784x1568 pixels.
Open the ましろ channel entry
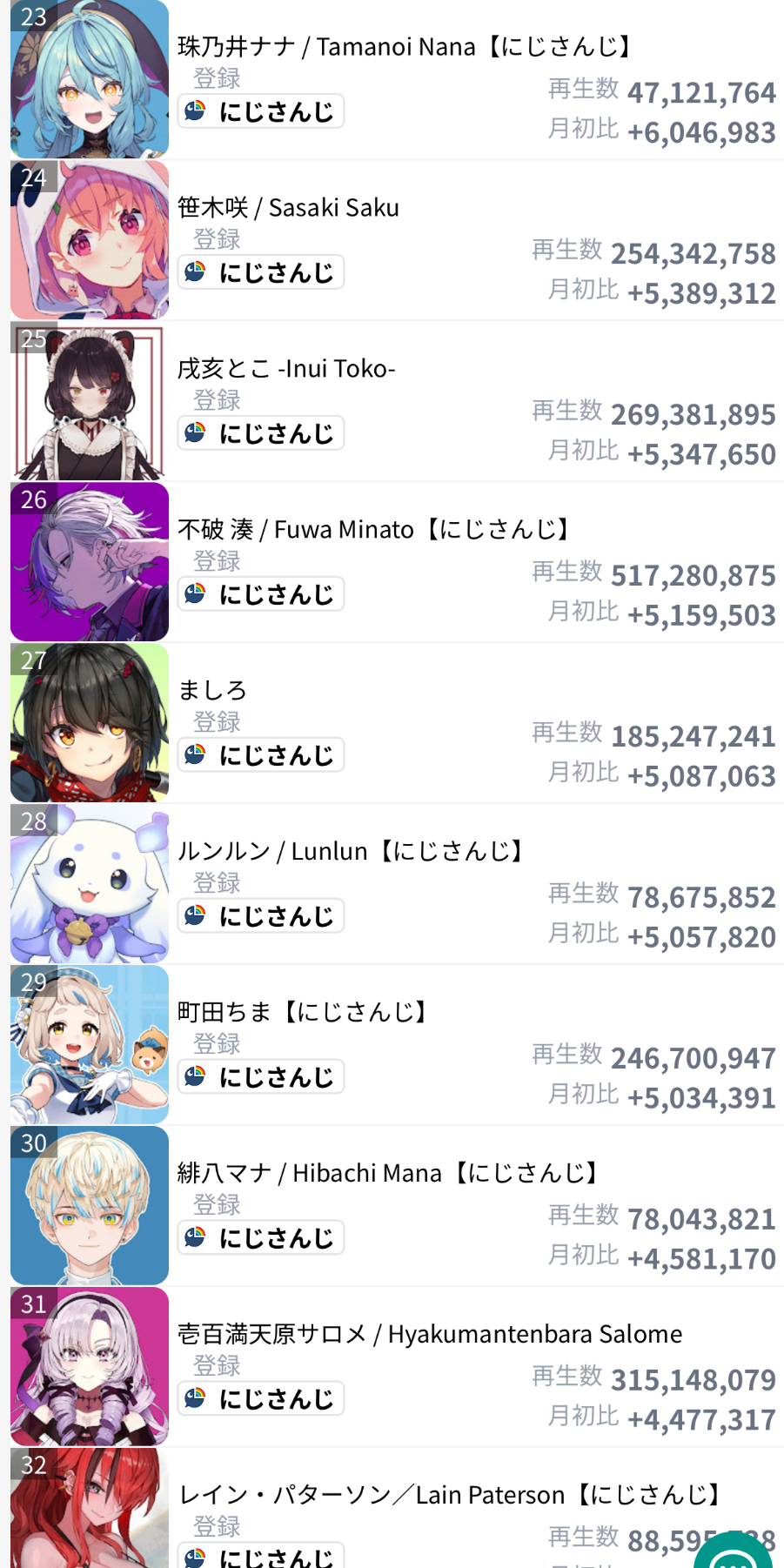coord(212,691)
